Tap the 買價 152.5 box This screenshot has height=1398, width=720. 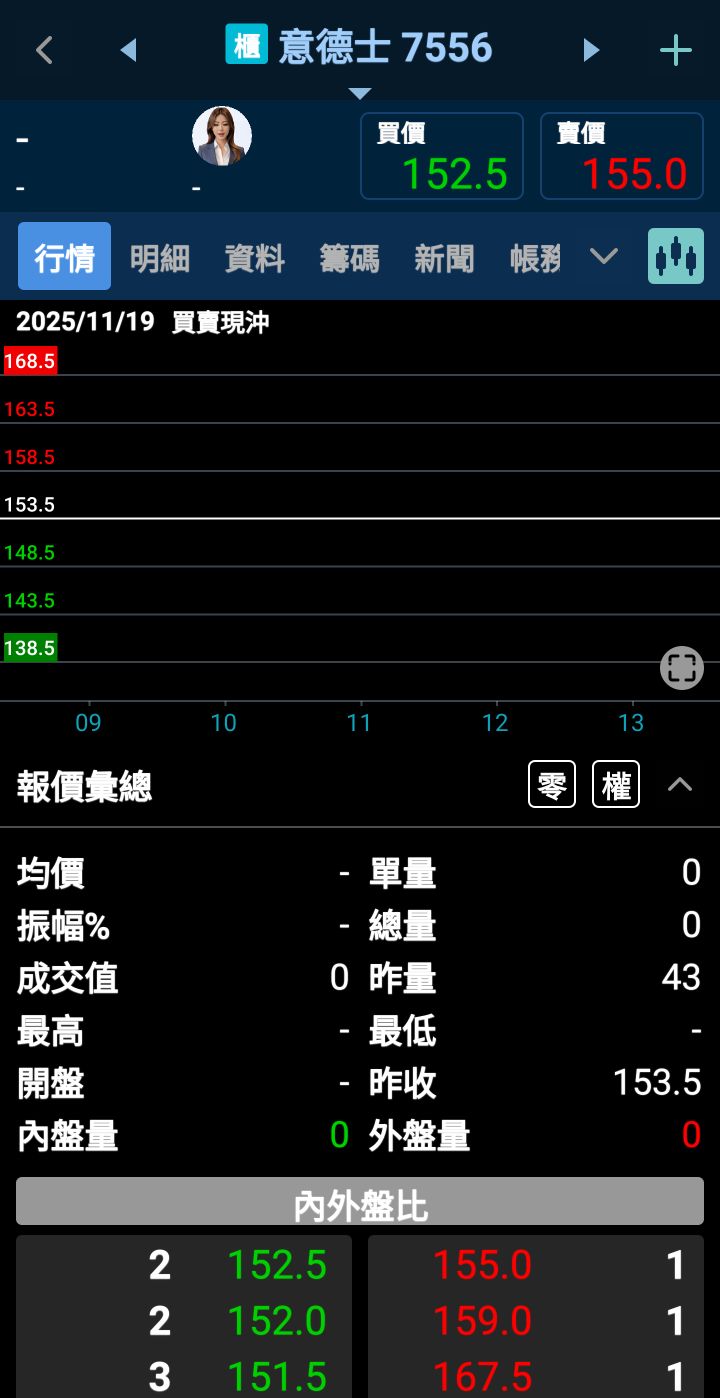click(x=441, y=157)
